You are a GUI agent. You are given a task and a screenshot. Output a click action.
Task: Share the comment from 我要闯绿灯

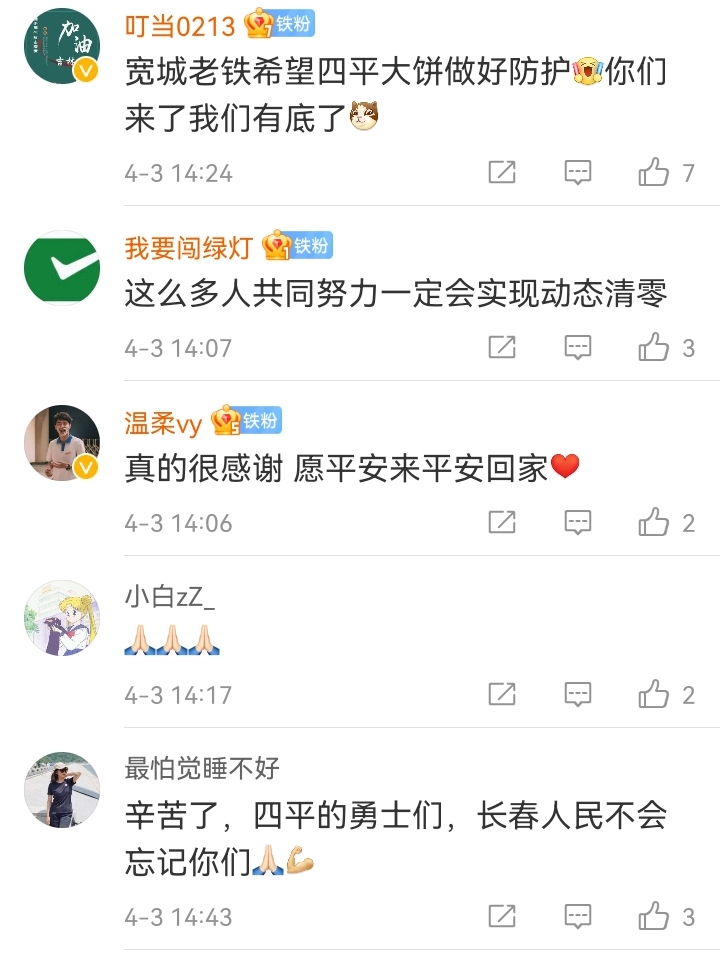tap(502, 348)
